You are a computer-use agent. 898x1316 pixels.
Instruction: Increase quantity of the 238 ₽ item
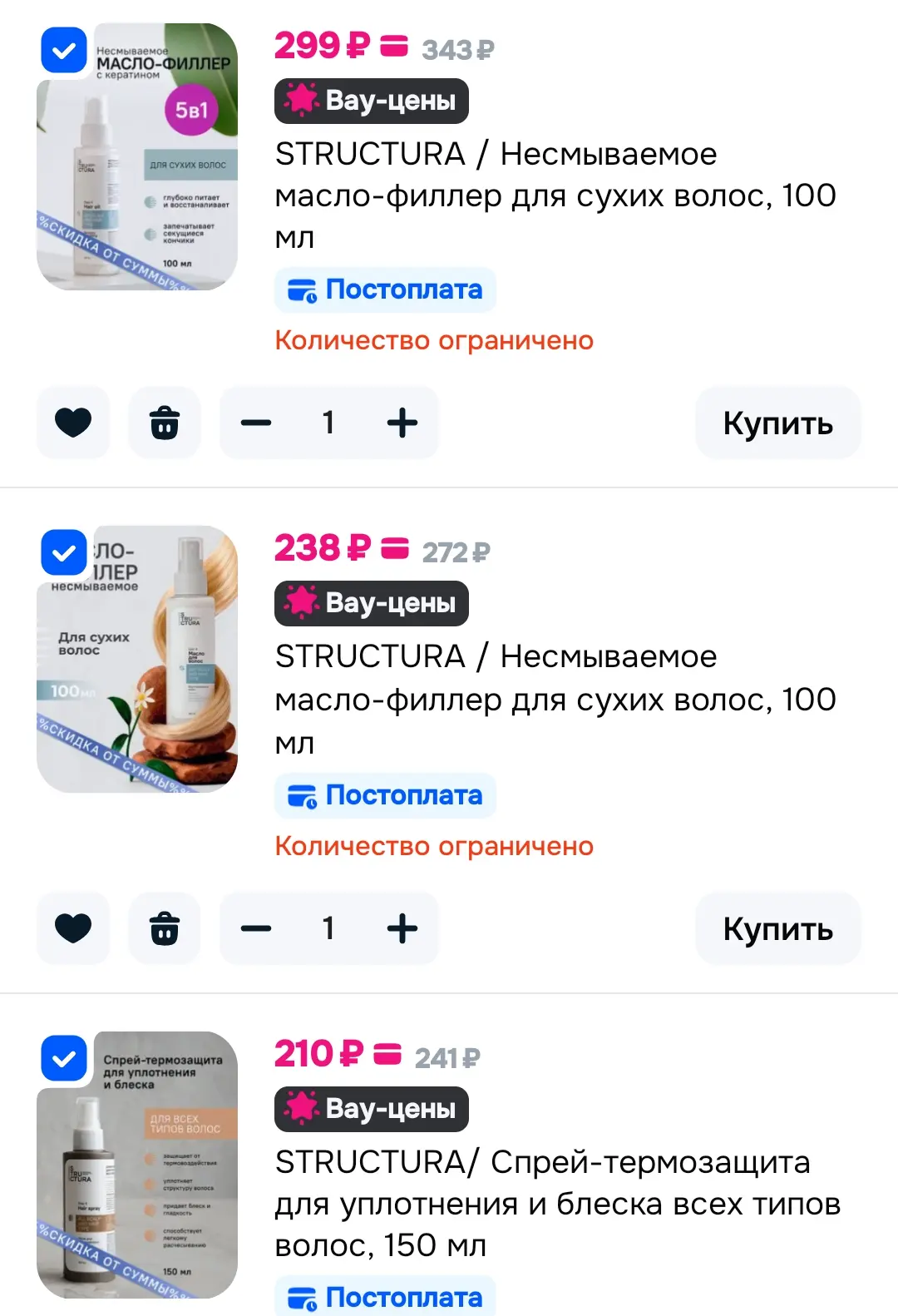click(402, 928)
